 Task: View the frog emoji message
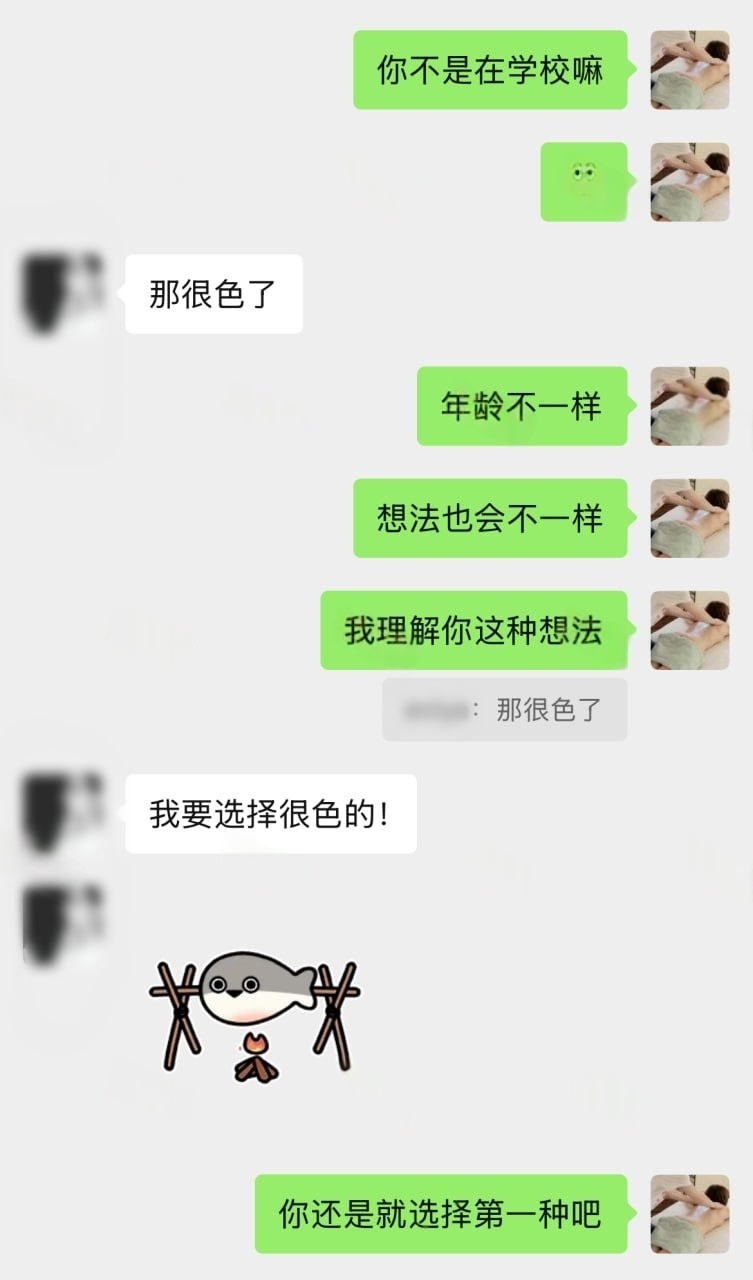point(583,182)
